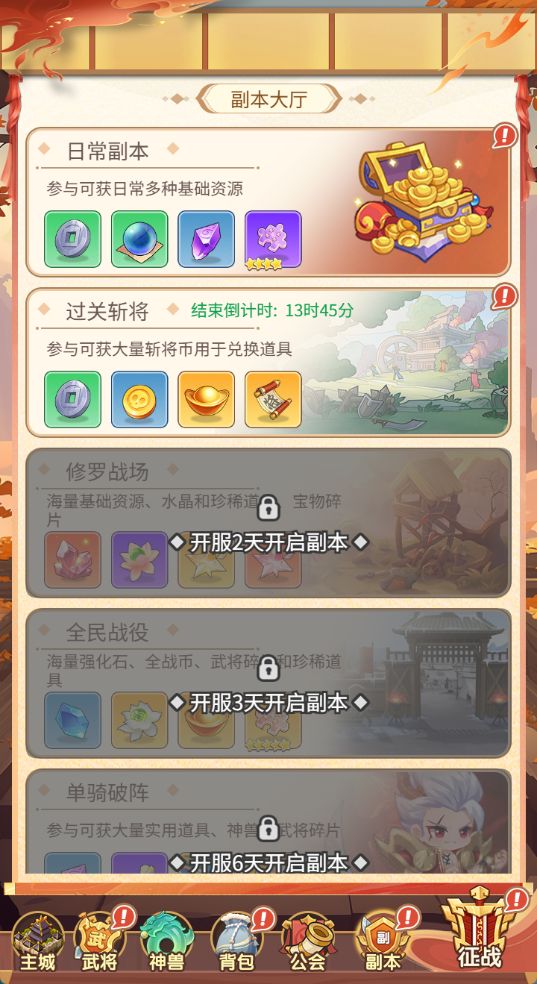Viewport: 537px width, 984px height.
Task: Tap the 征战 battle button
Action: (479, 931)
